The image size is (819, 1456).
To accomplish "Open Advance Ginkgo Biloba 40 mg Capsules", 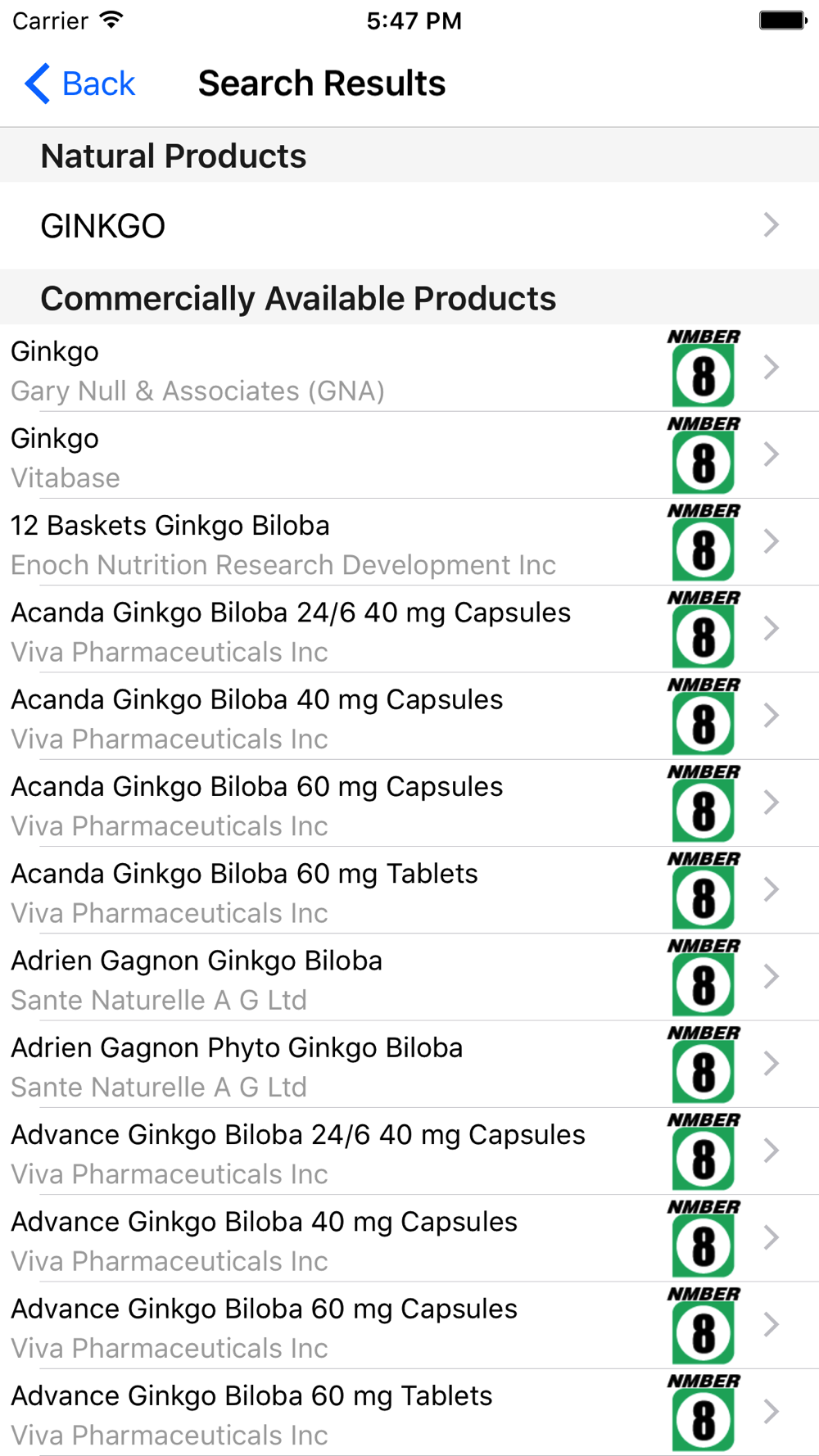I will 409,1238.
